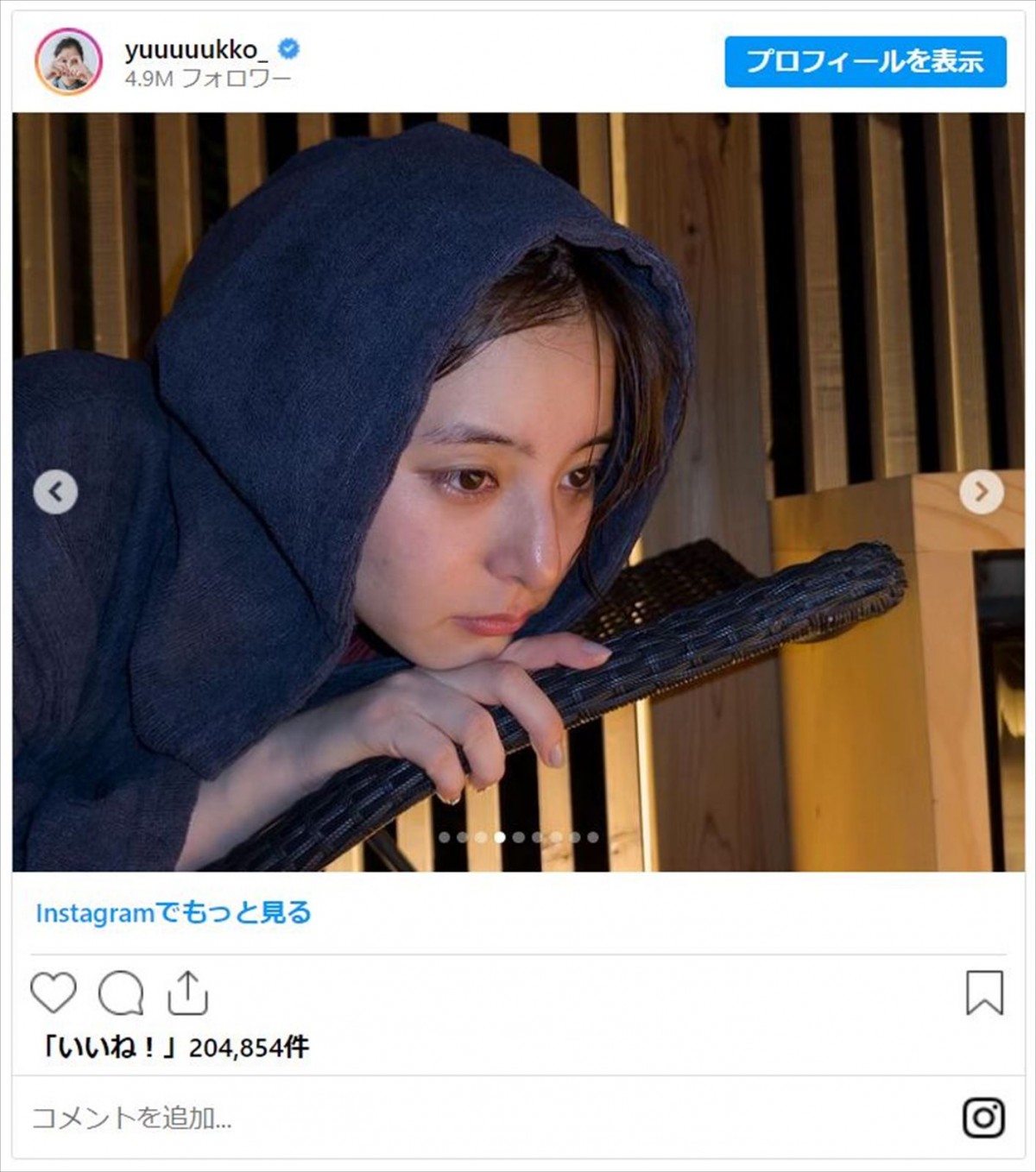Open the yuuuuukko_ profile avatar
This screenshot has width=1036, height=1172.
[68, 61]
